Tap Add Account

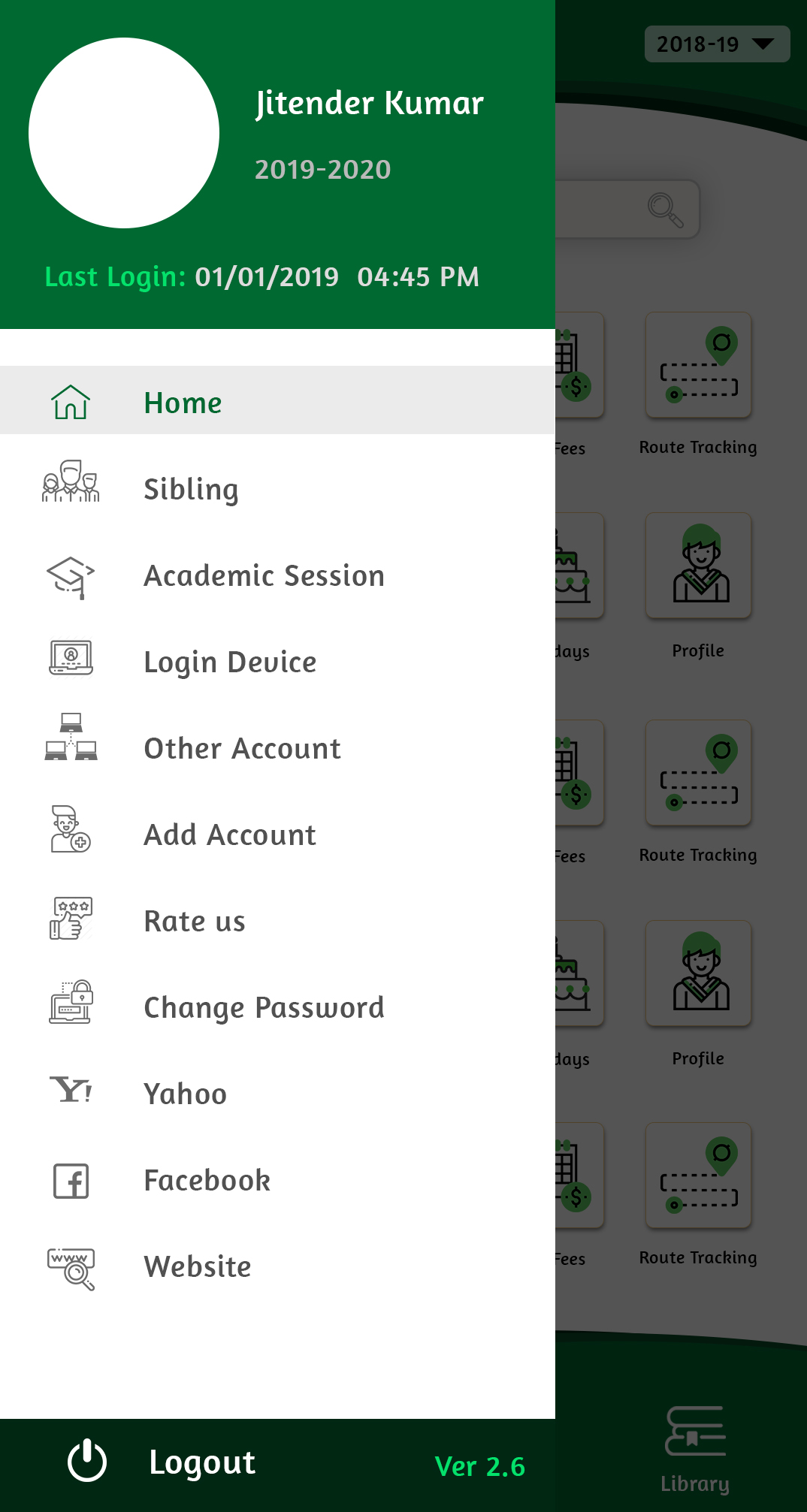[x=277, y=834]
